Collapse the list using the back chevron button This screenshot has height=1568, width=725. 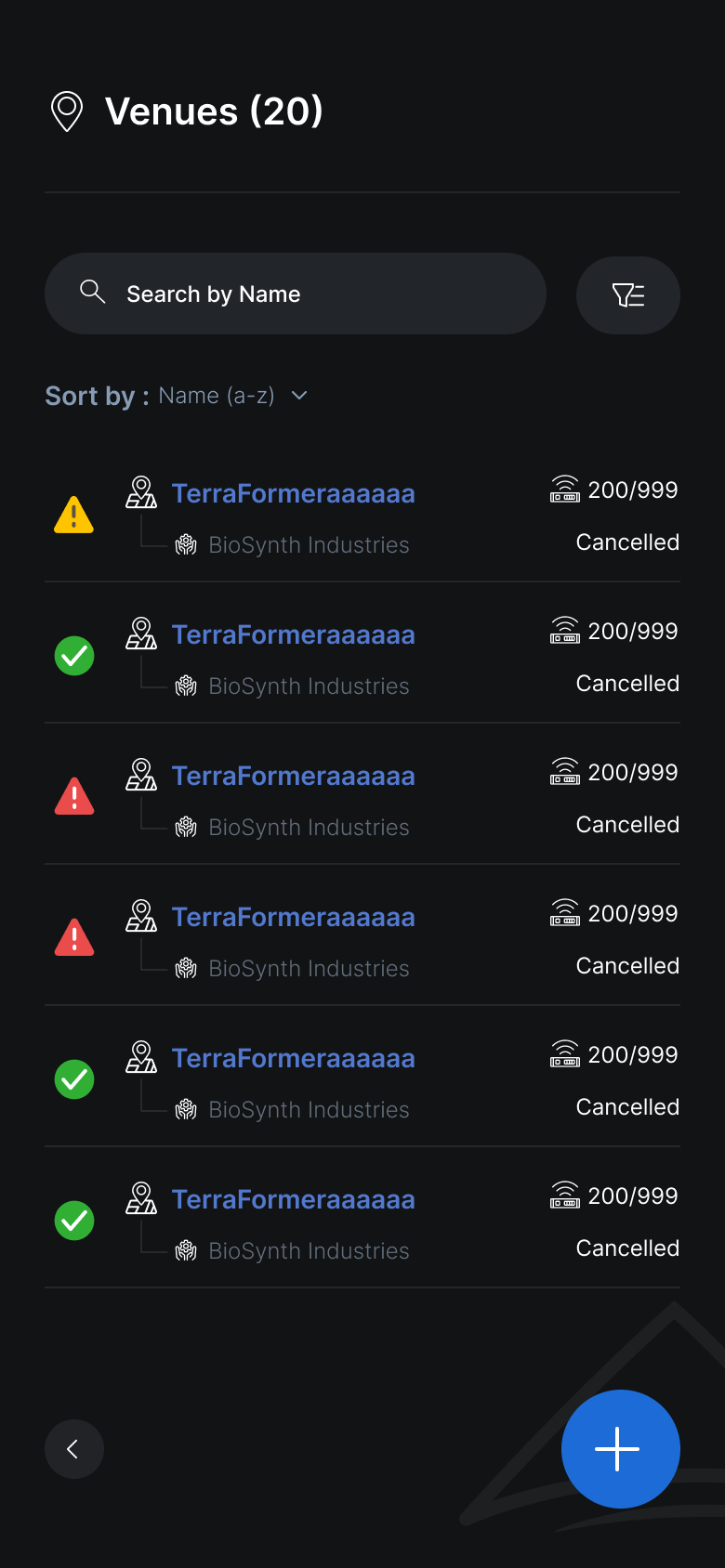click(x=74, y=1448)
